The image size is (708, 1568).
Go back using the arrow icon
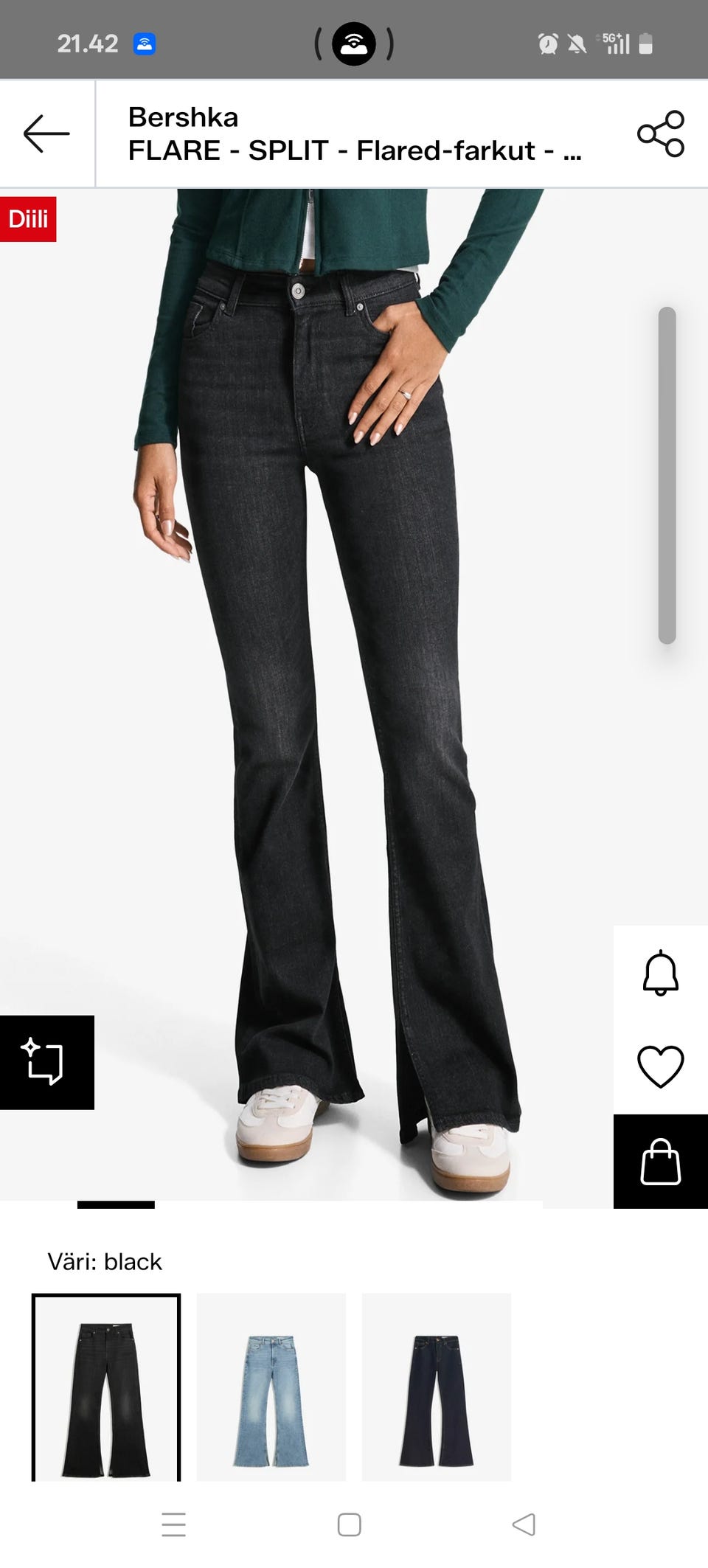pyautogui.click(x=46, y=133)
